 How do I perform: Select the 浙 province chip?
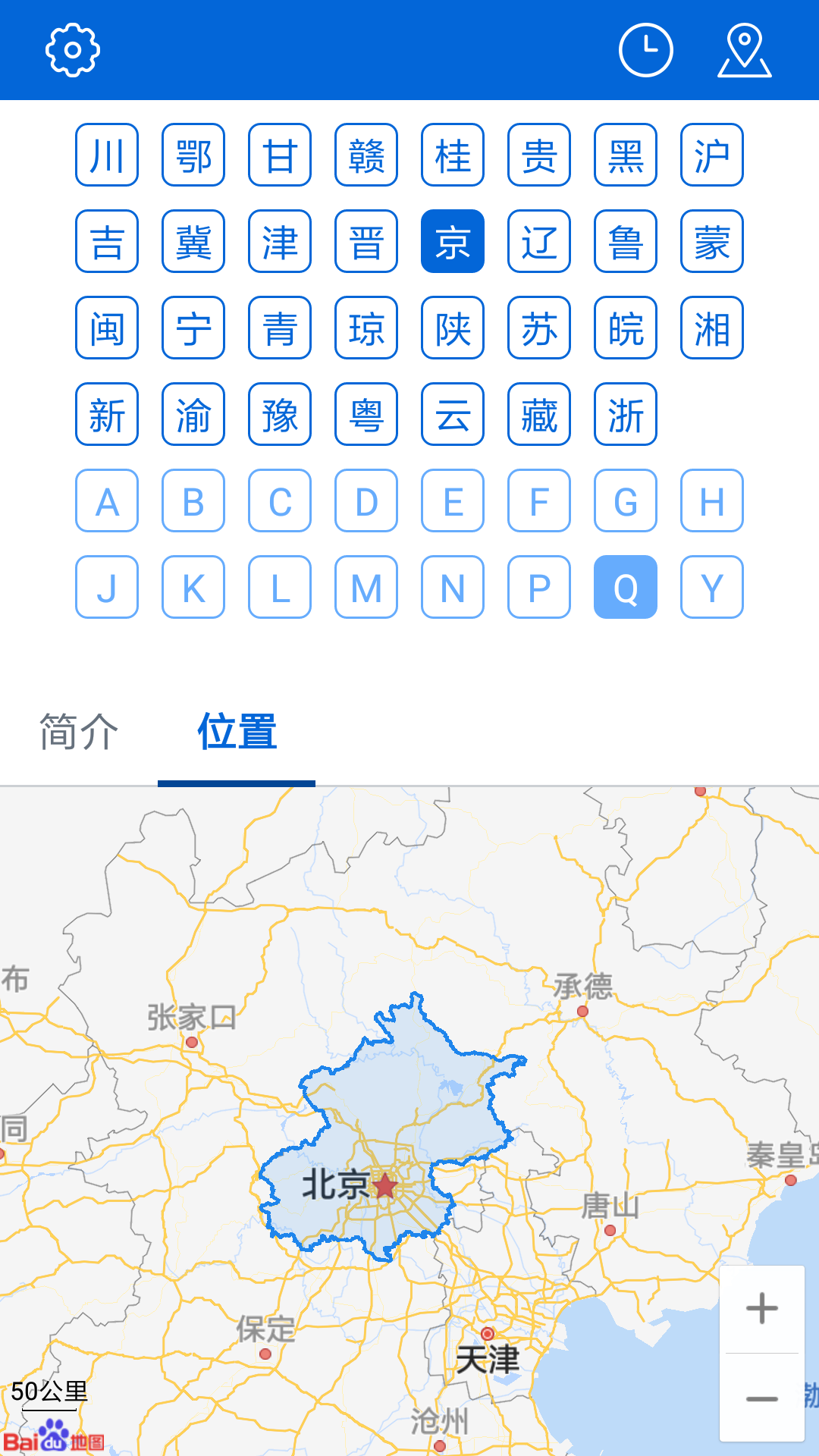625,415
